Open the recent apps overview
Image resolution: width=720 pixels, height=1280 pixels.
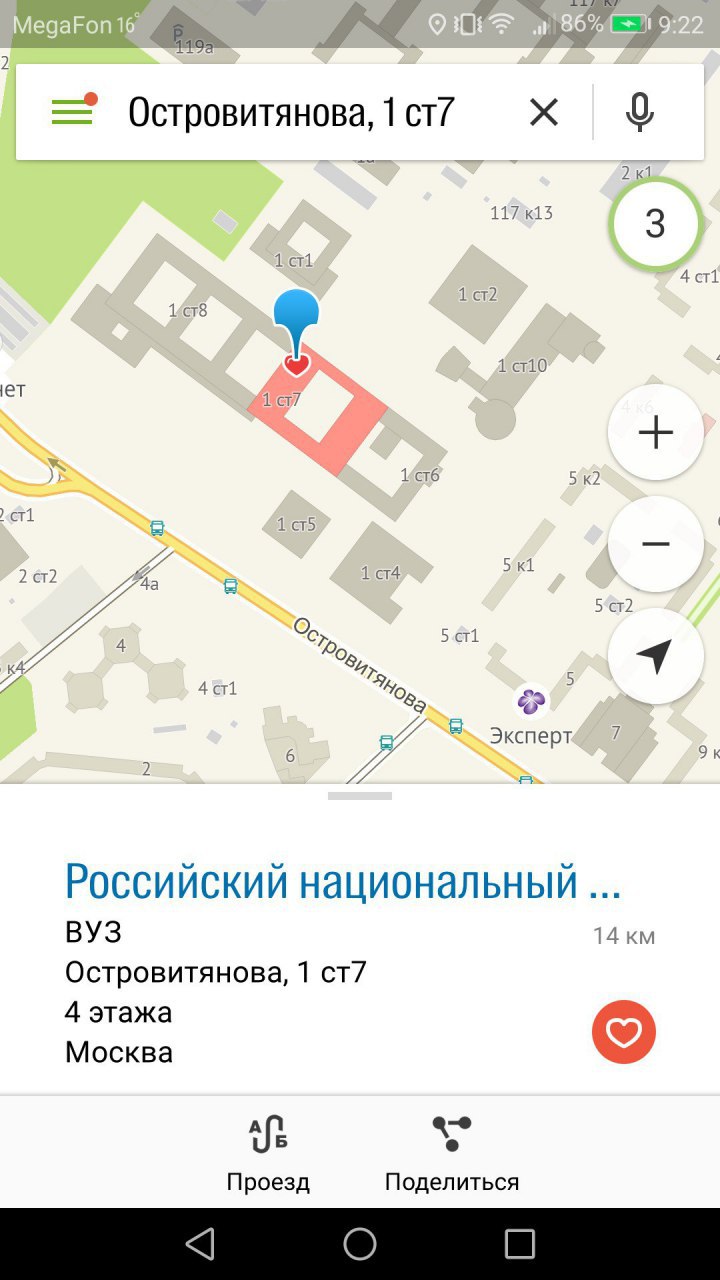[x=520, y=1244]
